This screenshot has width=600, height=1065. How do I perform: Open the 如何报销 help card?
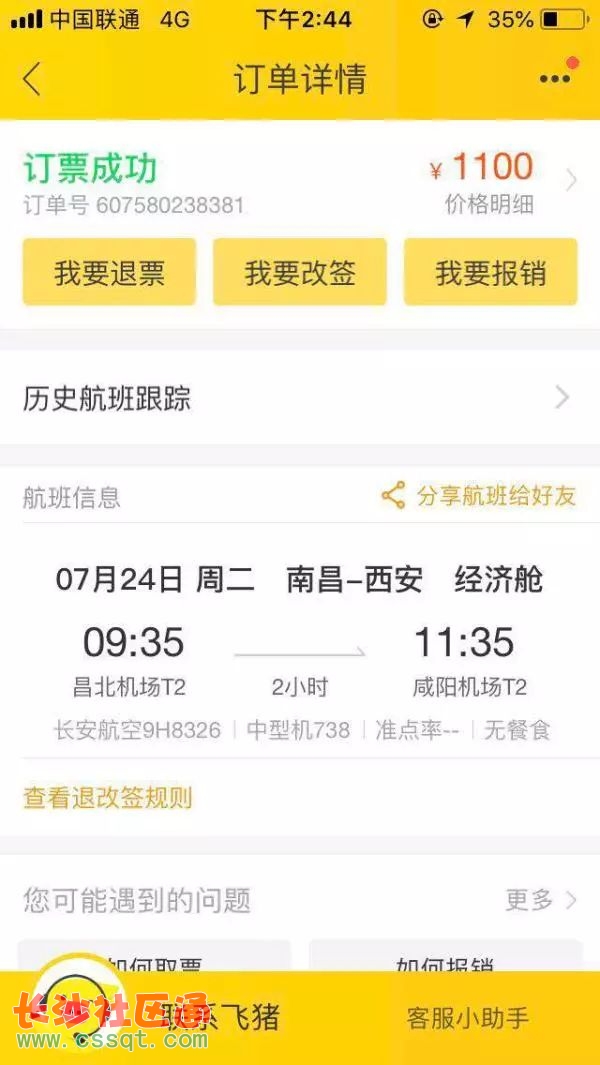446,958
